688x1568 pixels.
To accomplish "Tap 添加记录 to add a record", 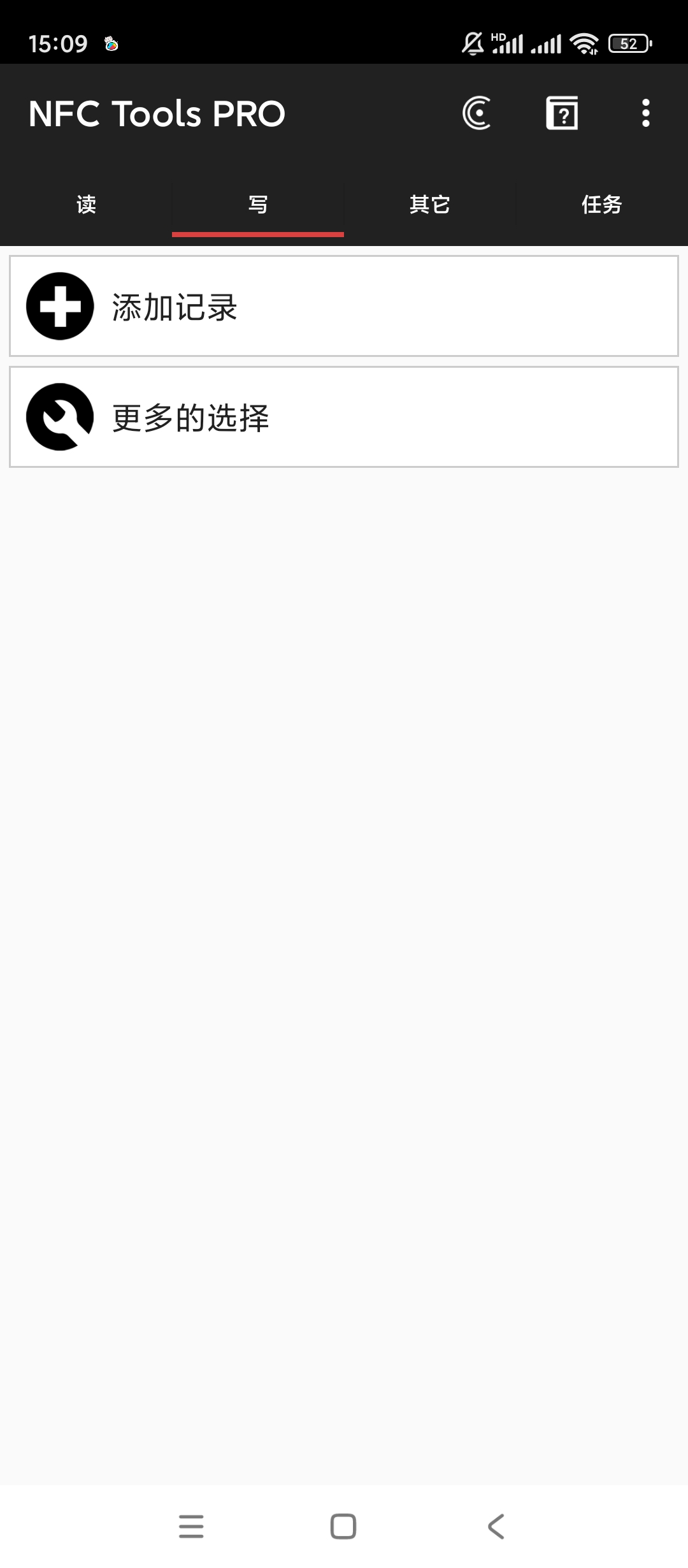I will (344, 306).
